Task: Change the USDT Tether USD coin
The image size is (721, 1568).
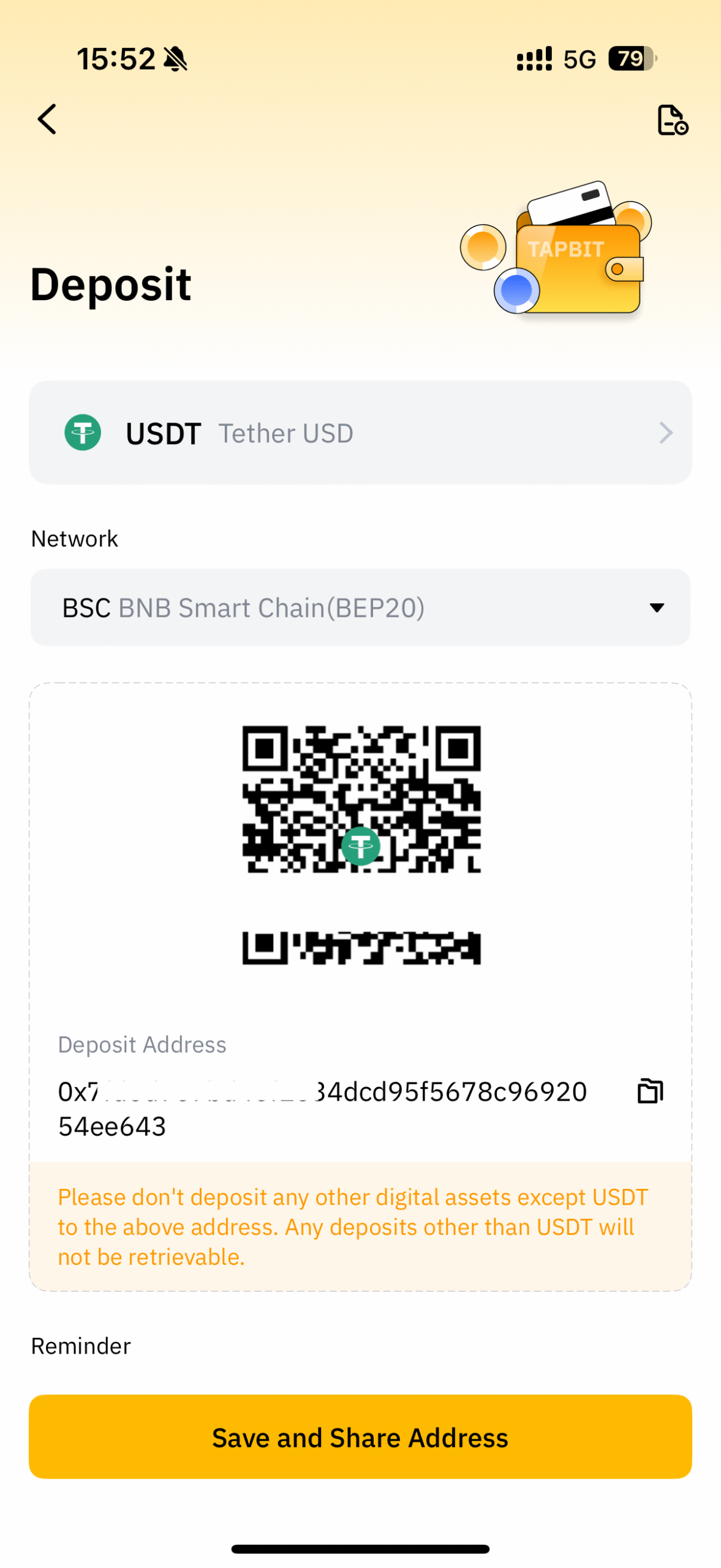Action: (x=360, y=433)
